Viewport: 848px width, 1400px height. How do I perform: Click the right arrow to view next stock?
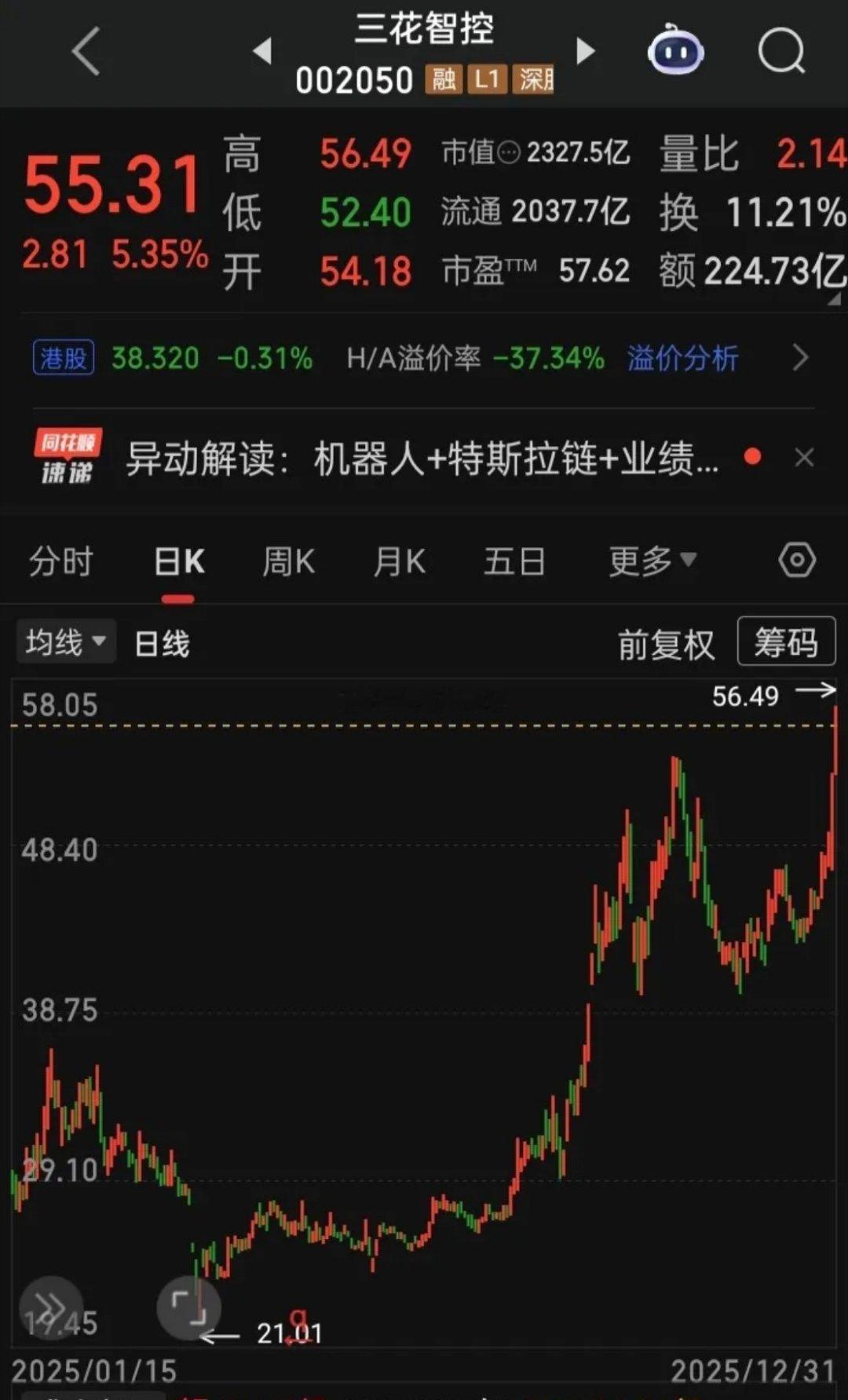pos(585,51)
